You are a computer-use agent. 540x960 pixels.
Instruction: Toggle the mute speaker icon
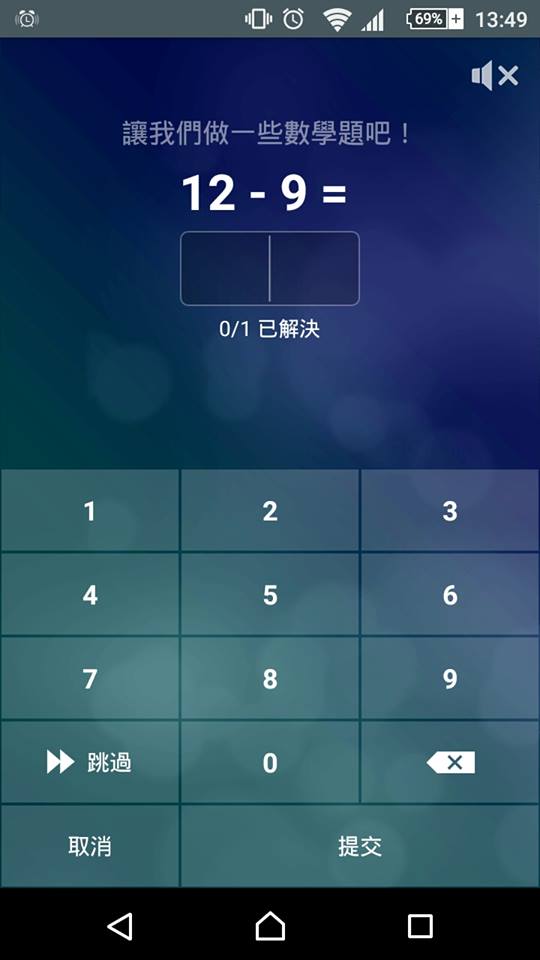[495, 76]
